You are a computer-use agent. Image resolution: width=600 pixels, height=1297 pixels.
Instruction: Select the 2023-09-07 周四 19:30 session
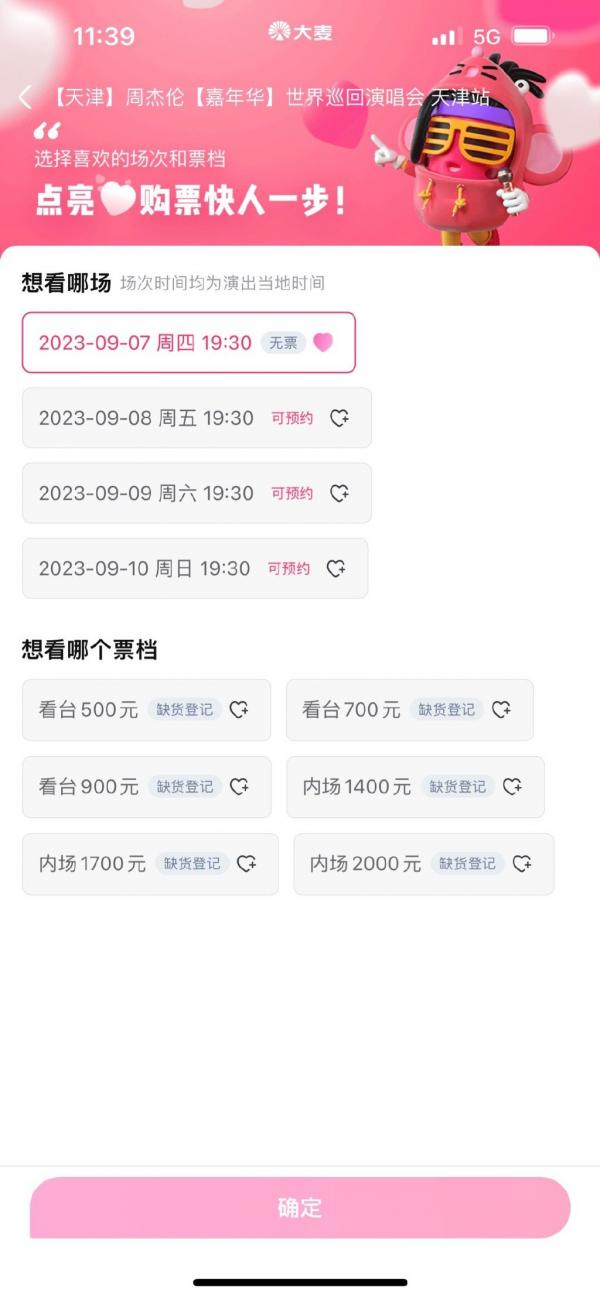[189, 342]
